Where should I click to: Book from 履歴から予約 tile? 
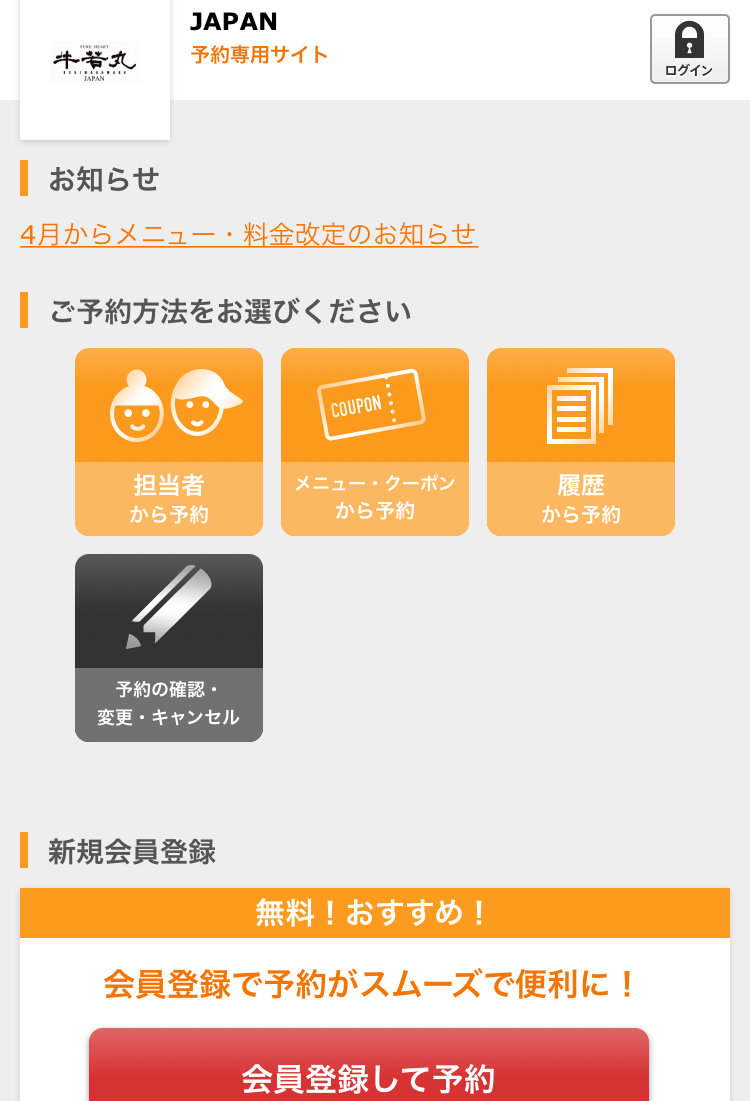pos(581,442)
